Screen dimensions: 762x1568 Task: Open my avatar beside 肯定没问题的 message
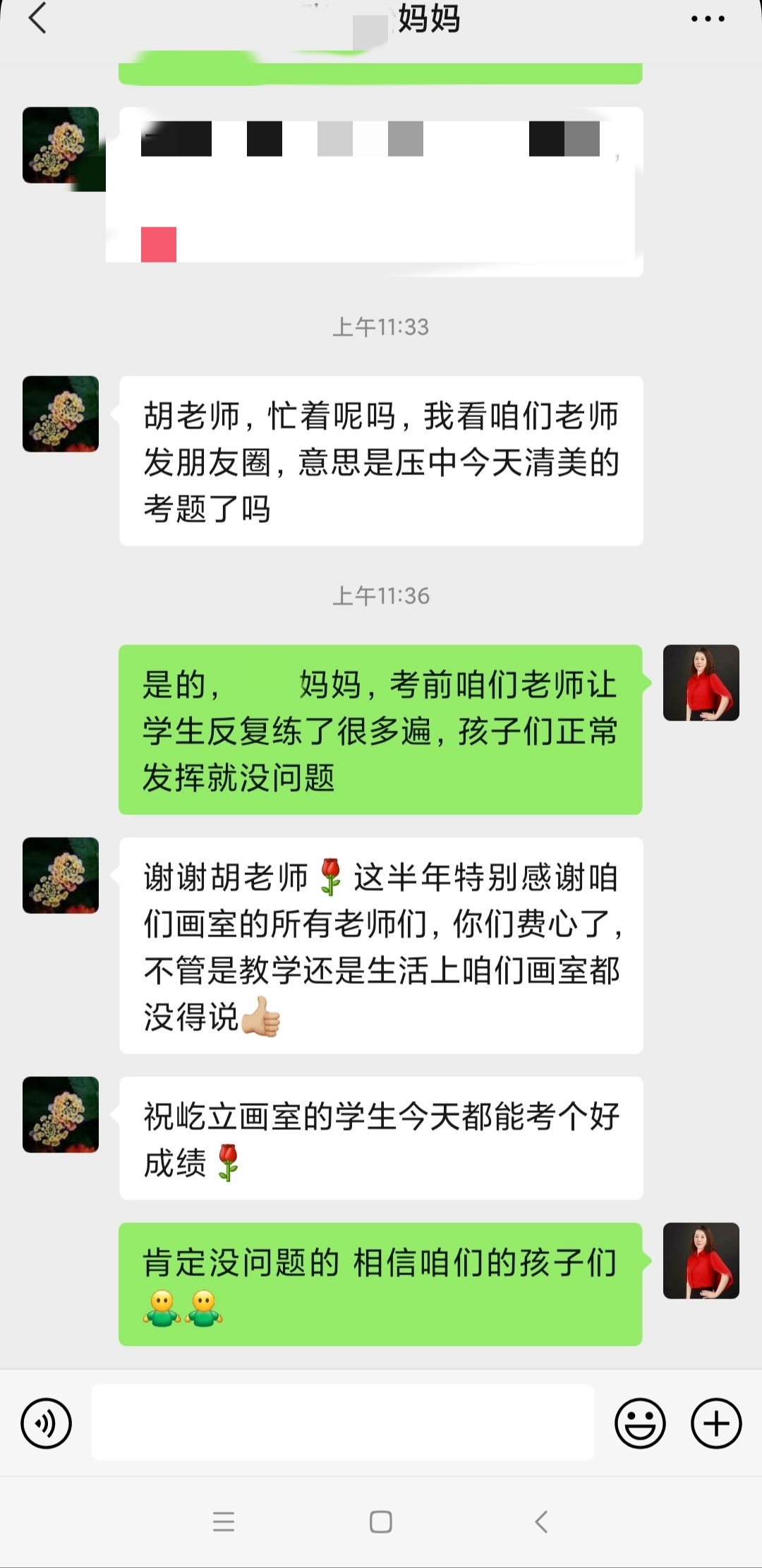701,1260
